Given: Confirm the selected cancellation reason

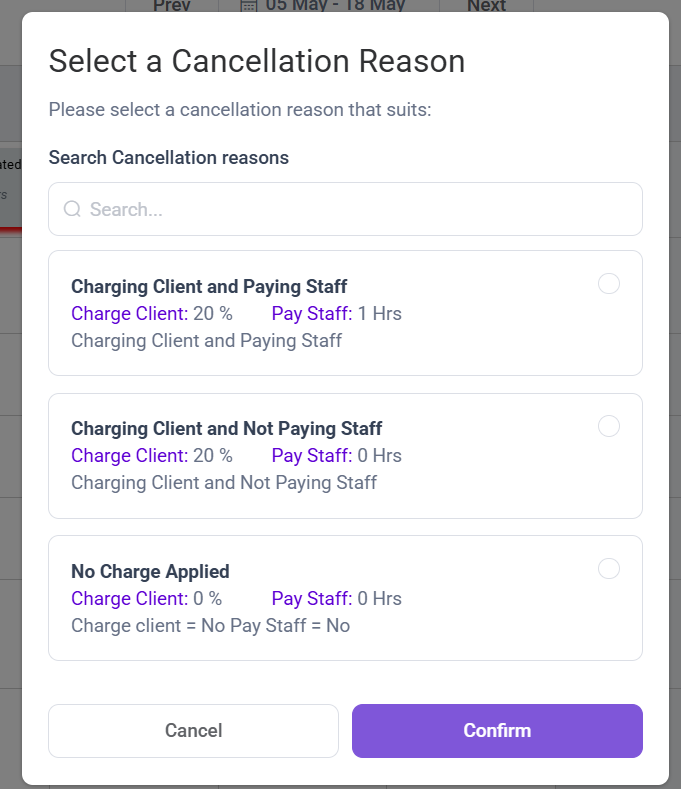Looking at the screenshot, I should [x=497, y=730].
